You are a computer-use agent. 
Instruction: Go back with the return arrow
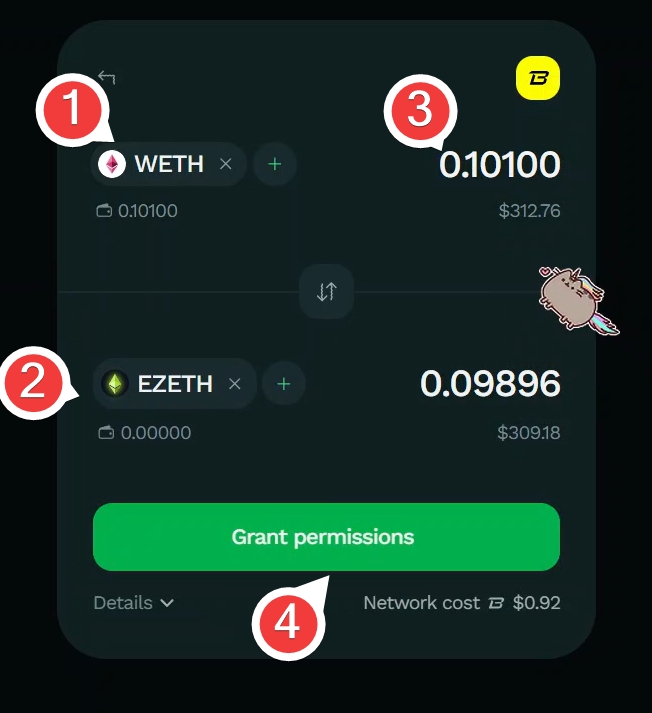click(107, 78)
